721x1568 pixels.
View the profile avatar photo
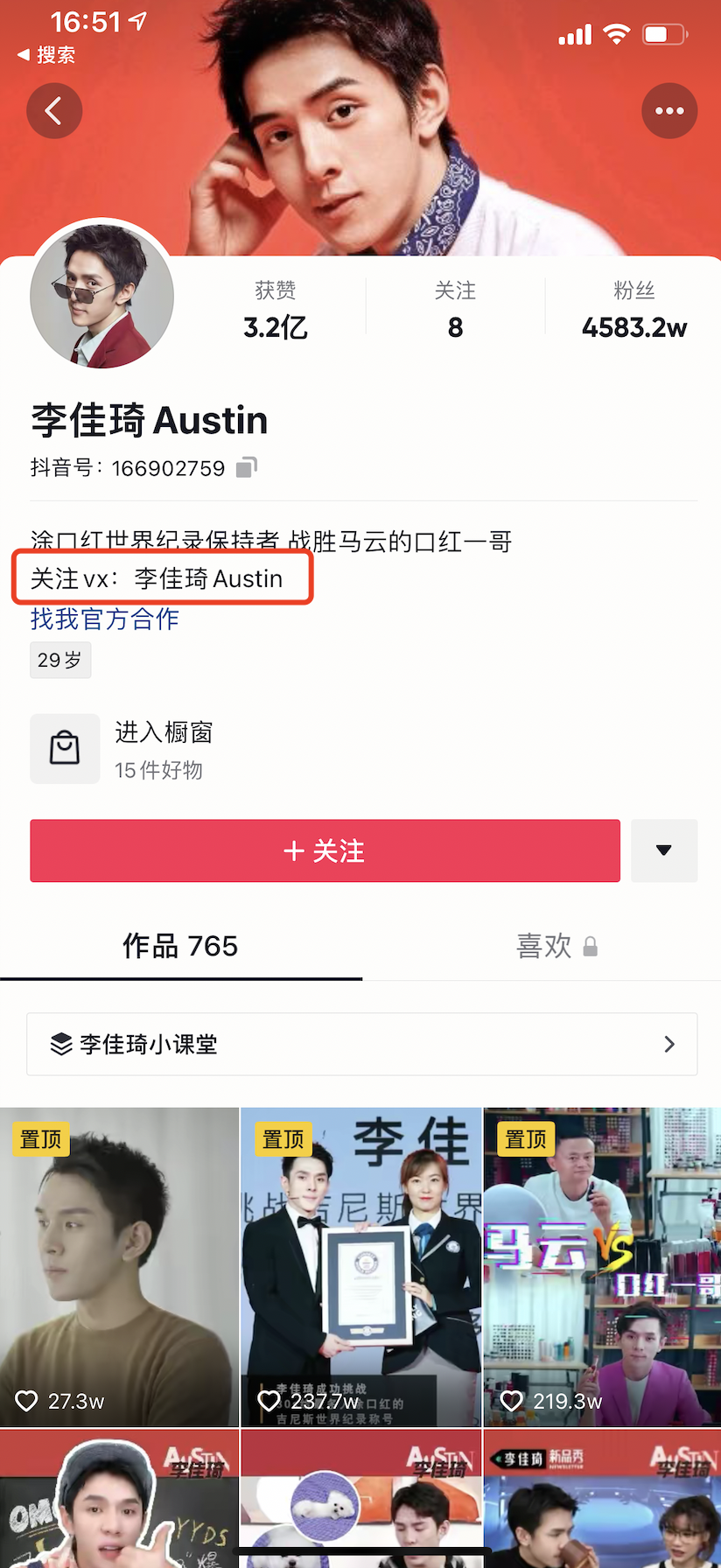pyautogui.click(x=101, y=296)
